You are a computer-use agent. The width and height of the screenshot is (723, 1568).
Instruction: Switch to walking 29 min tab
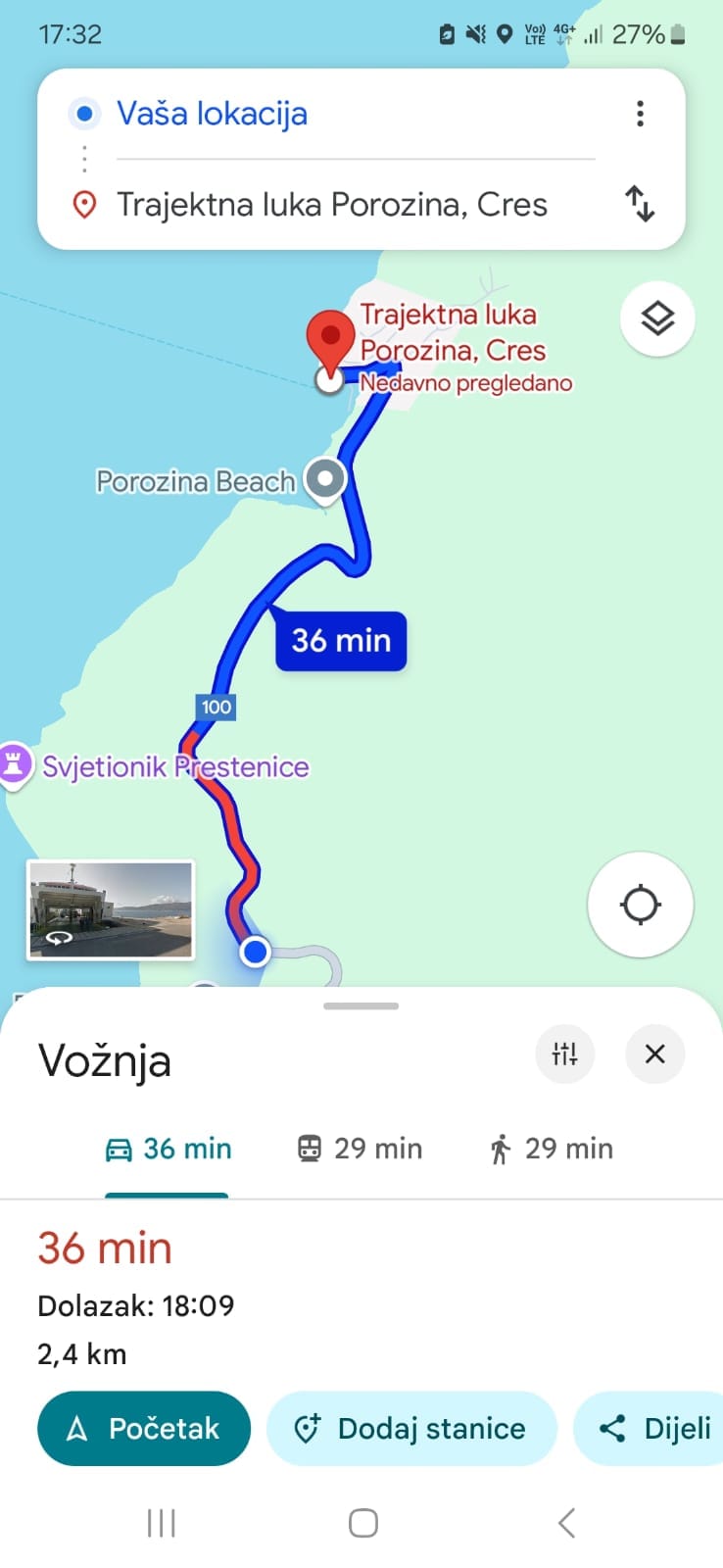pyautogui.click(x=551, y=1149)
